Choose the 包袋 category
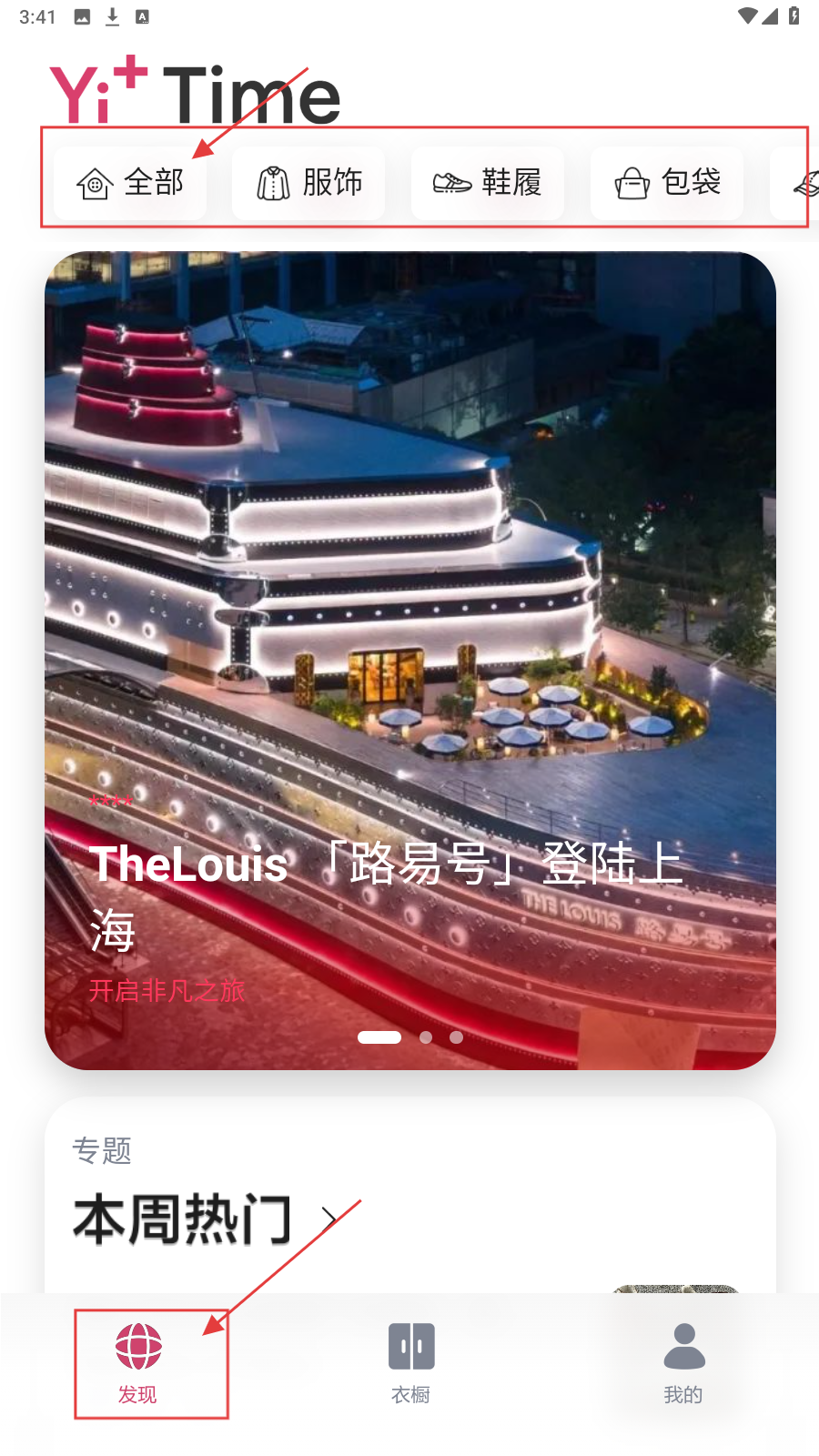This screenshot has width=819, height=1456. point(667,183)
